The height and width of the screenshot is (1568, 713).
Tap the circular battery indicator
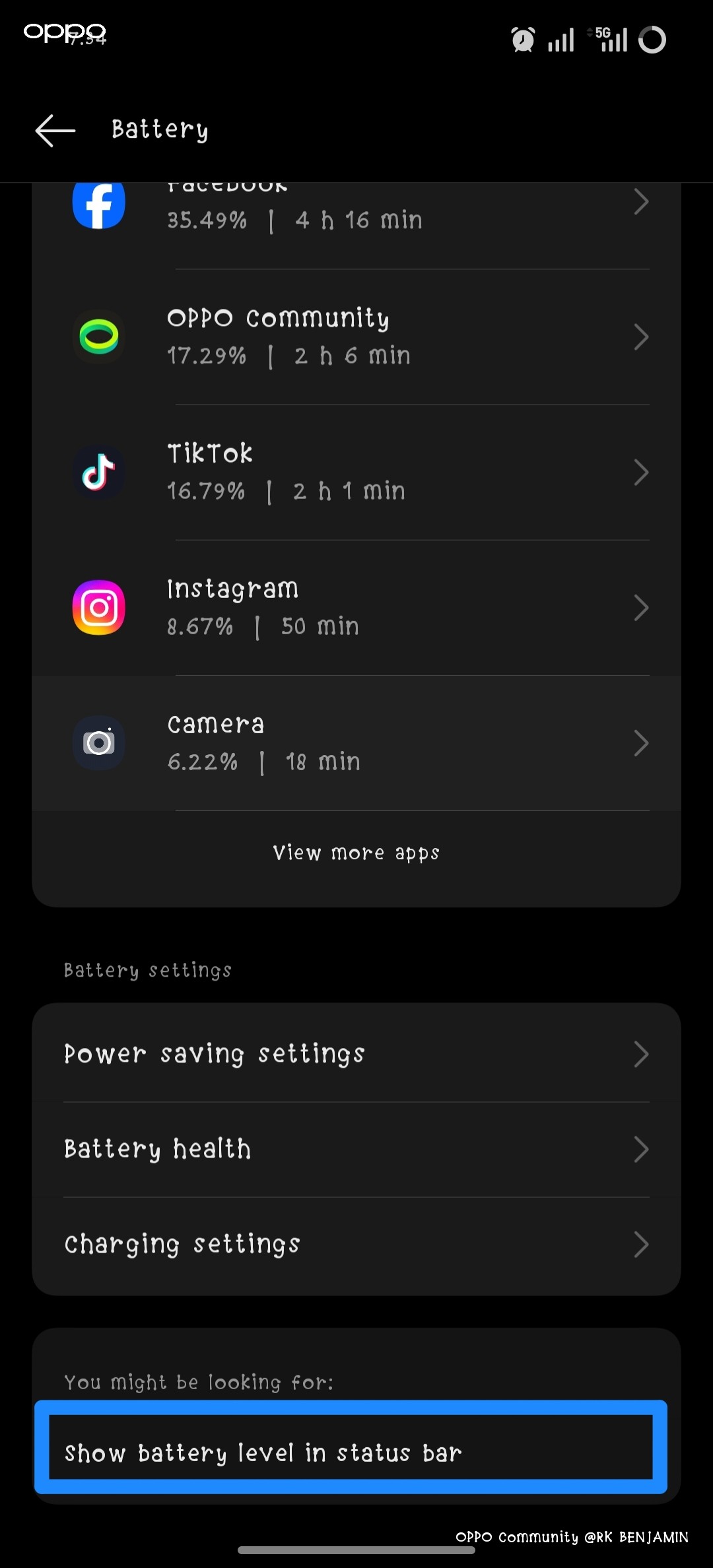point(652,40)
